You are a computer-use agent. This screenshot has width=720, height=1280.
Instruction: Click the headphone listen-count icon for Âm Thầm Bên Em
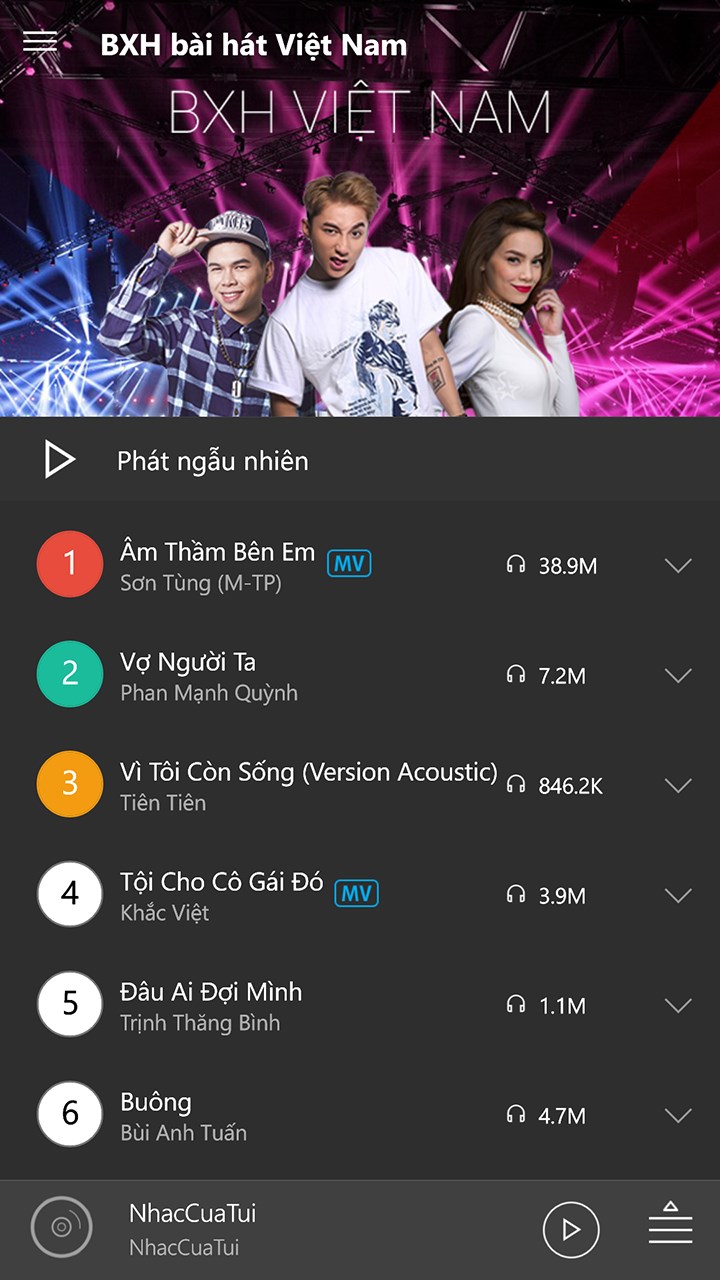click(518, 564)
